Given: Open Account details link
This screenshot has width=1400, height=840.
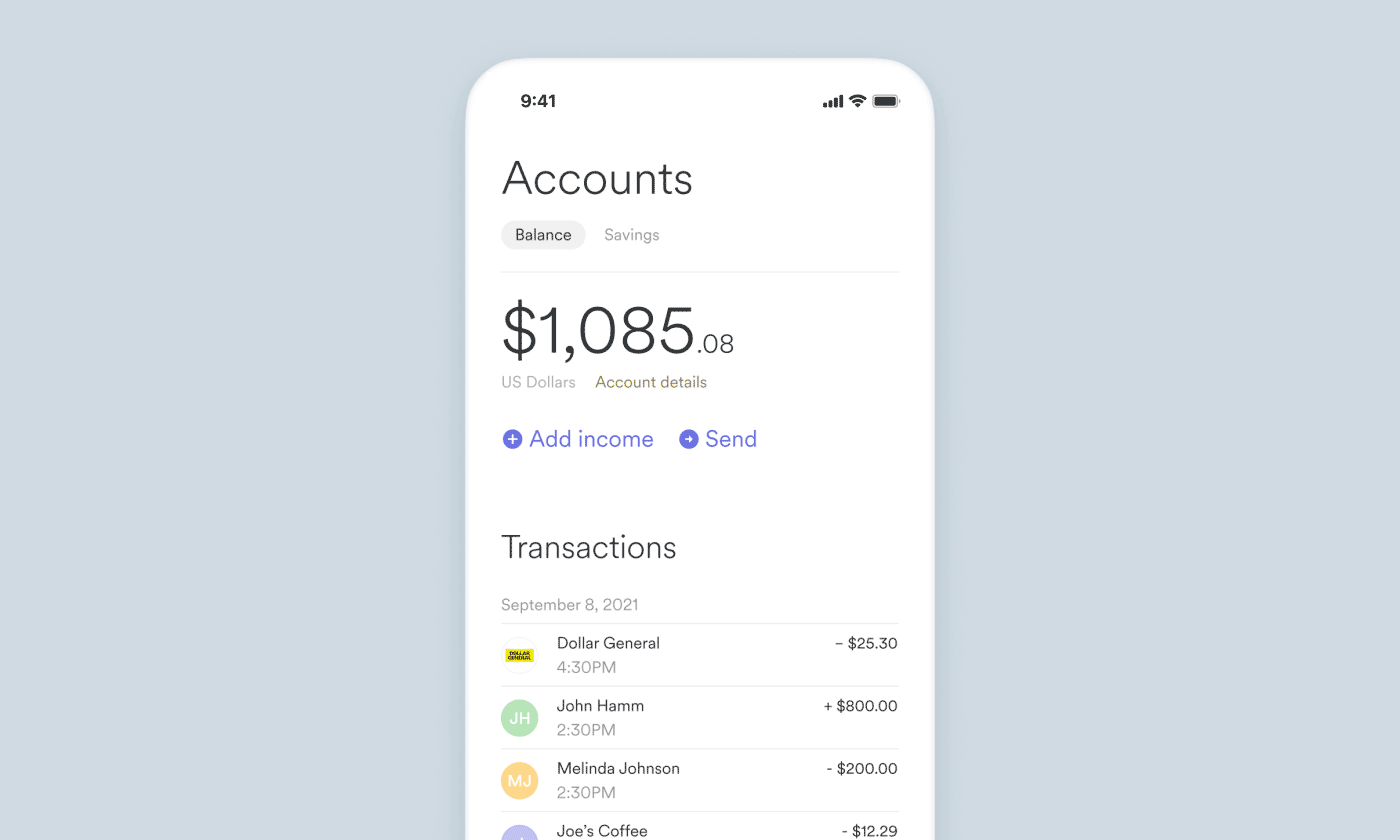Looking at the screenshot, I should point(651,382).
